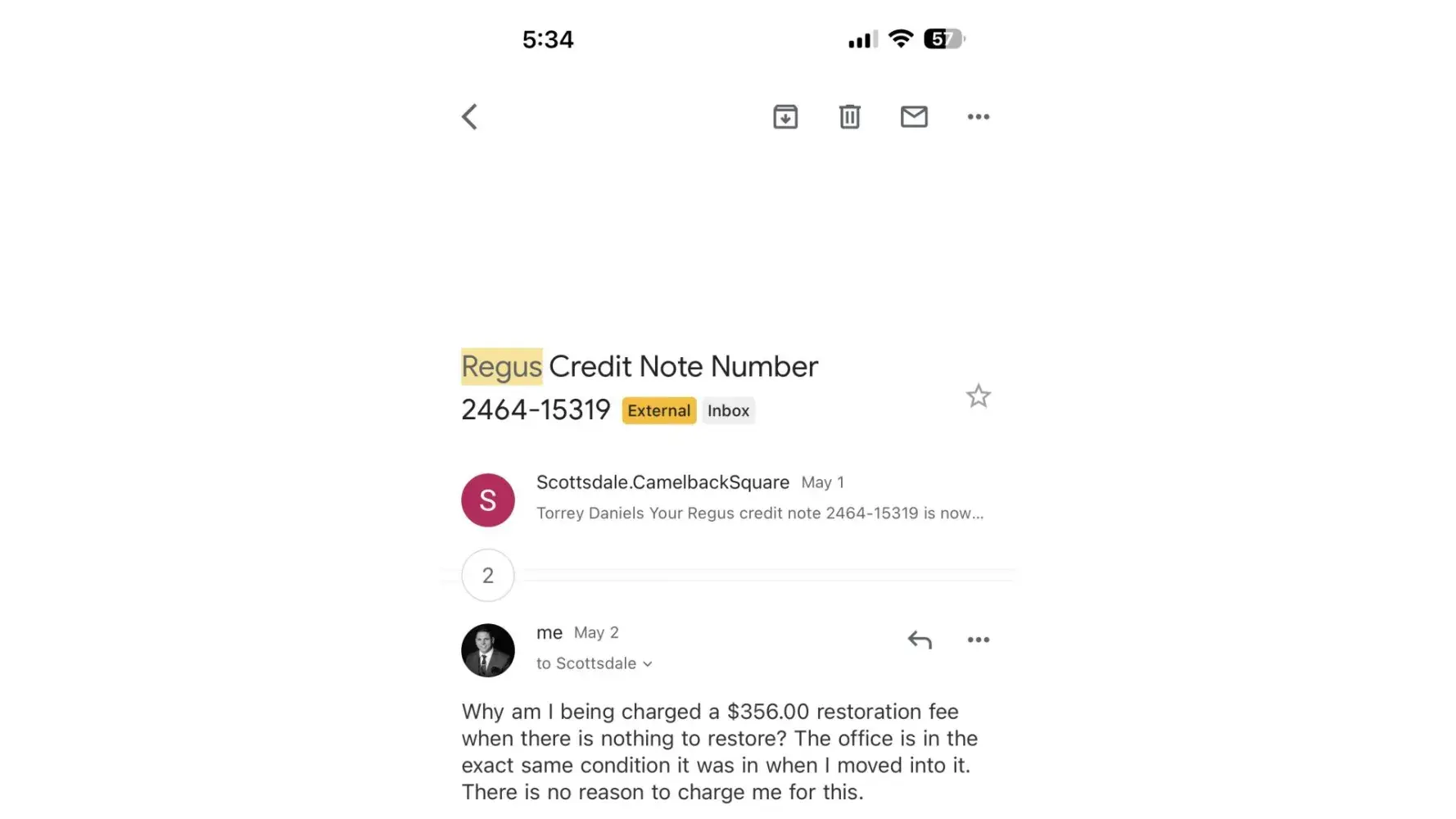Archive this email thread
This screenshot has height=819, width=1456.
click(x=785, y=117)
